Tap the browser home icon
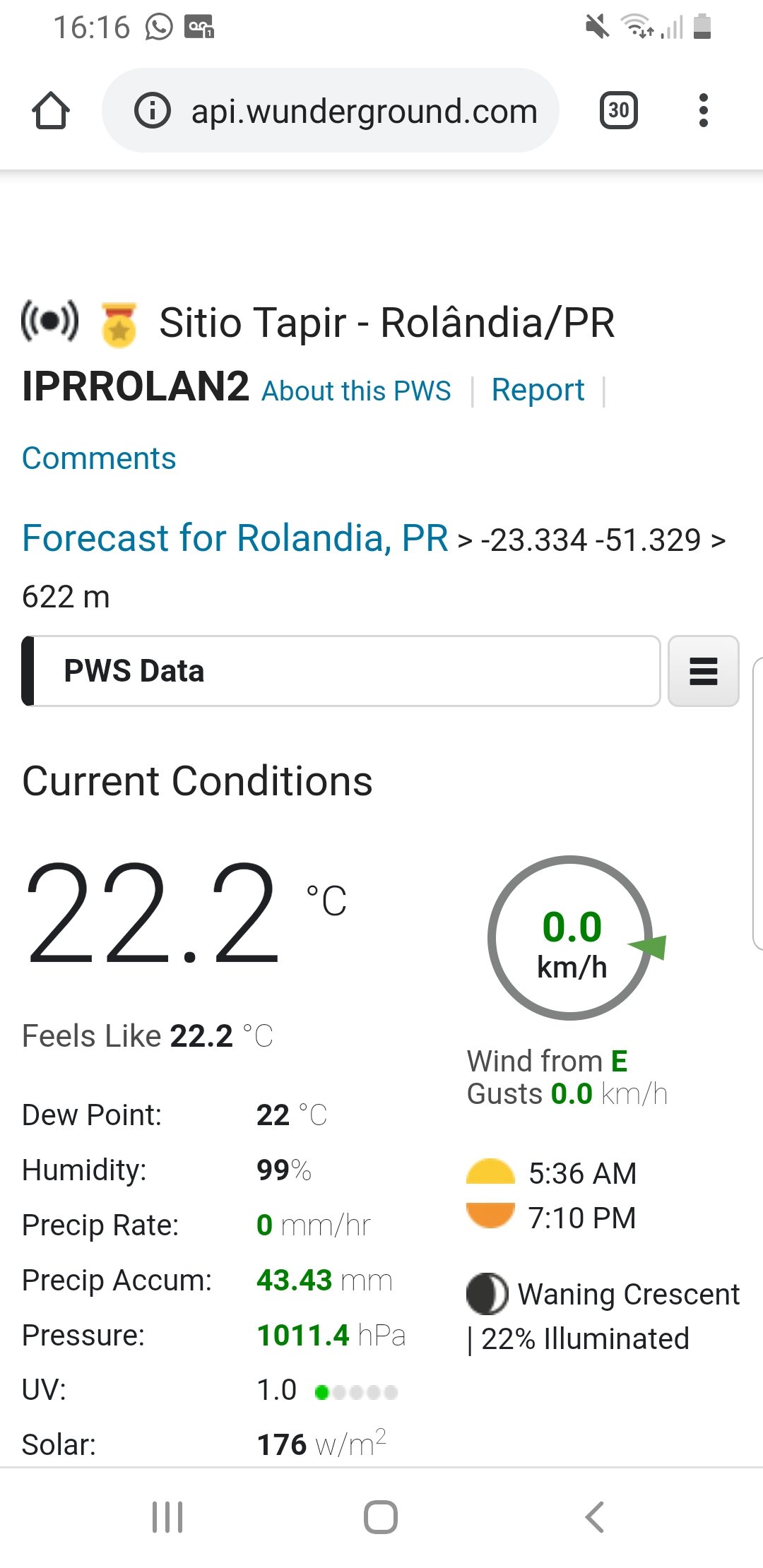763x1568 pixels. (51, 111)
